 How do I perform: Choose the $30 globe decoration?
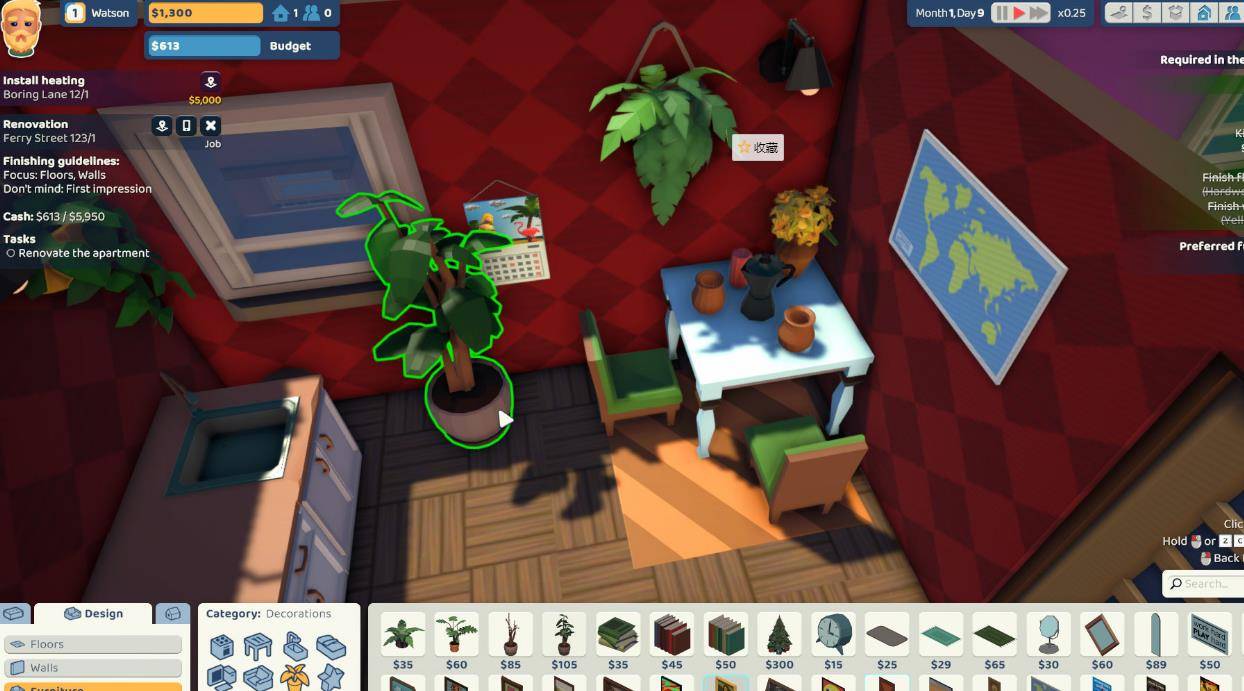coord(1048,634)
